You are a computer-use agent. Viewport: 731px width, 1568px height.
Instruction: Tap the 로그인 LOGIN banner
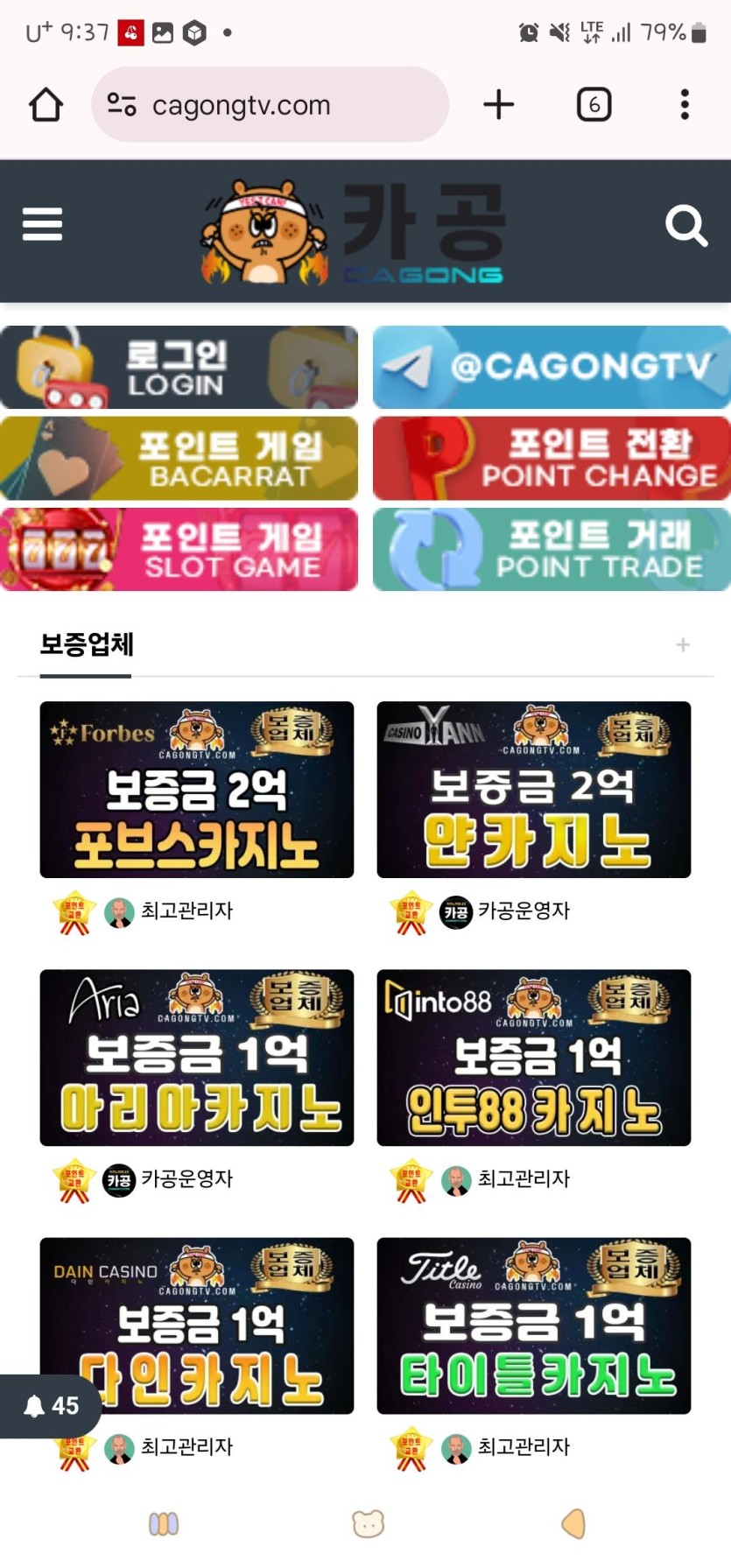tap(179, 368)
